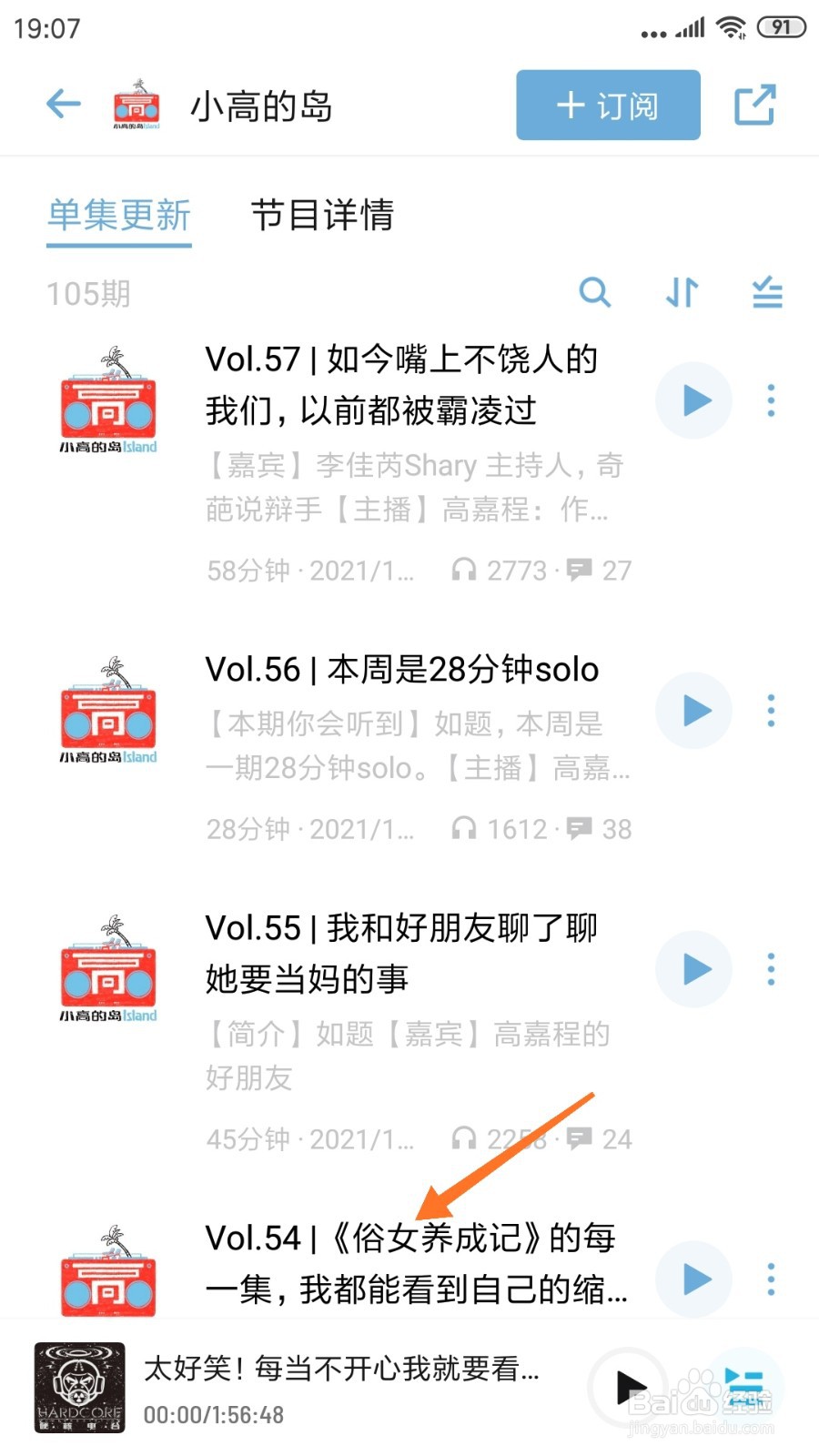The width and height of the screenshot is (819, 1456).
Task: Go back using the top arrow
Action: click(x=64, y=104)
